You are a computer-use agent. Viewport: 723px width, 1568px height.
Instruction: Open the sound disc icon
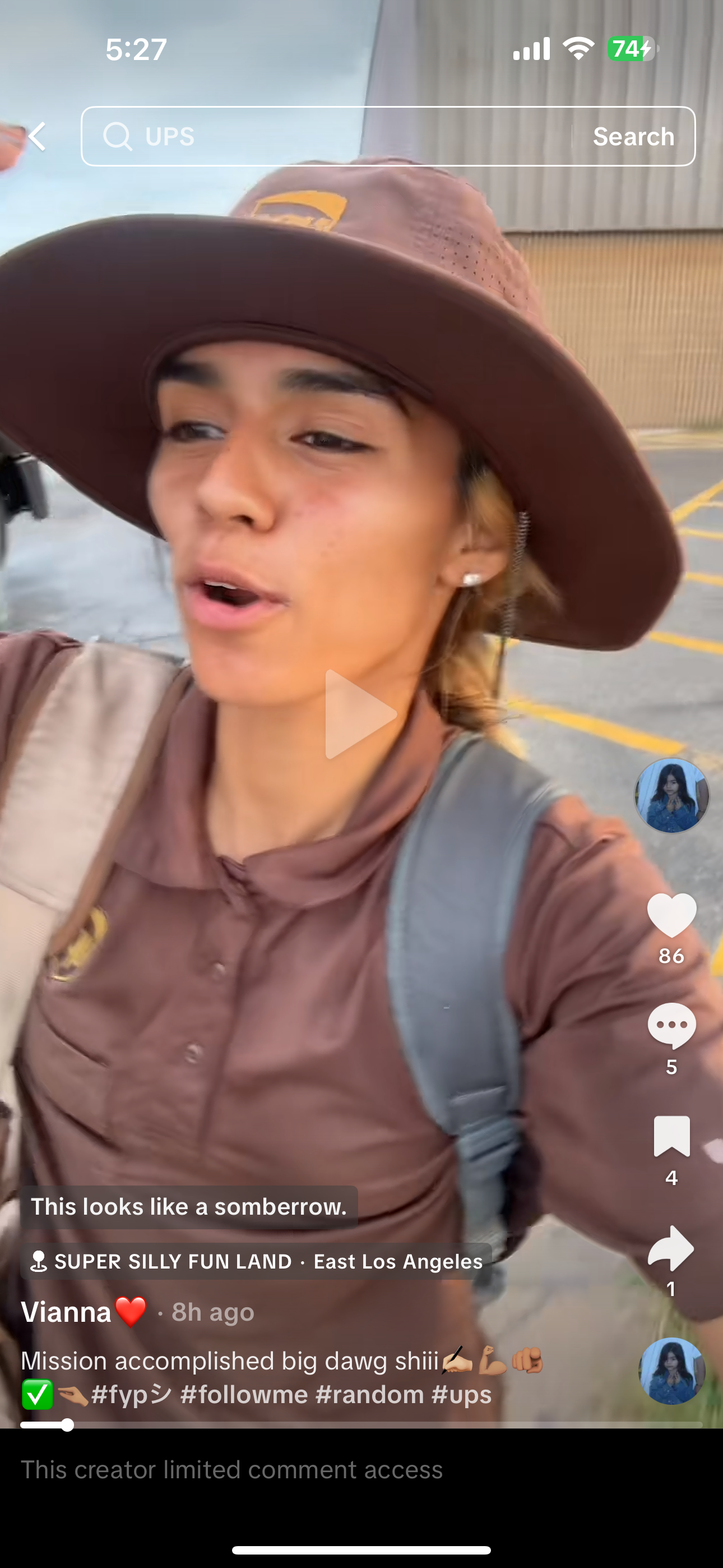(671, 1371)
